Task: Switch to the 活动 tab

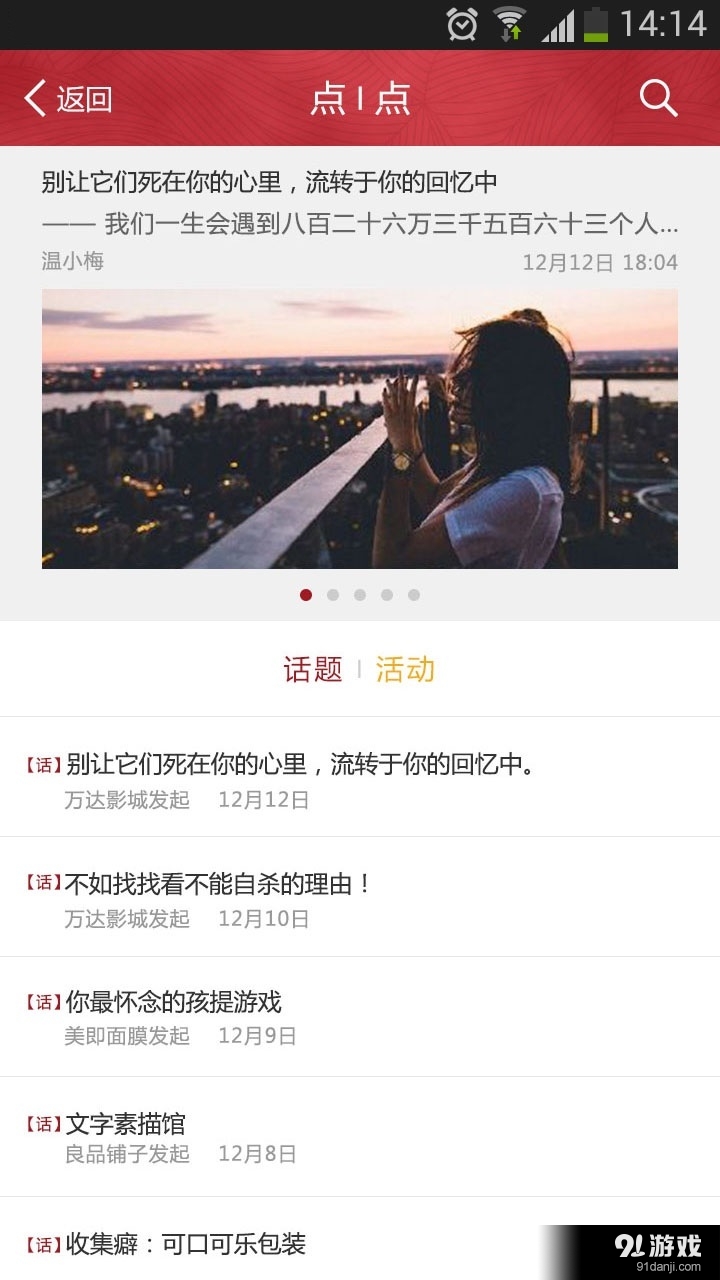Action: pyautogui.click(x=404, y=670)
